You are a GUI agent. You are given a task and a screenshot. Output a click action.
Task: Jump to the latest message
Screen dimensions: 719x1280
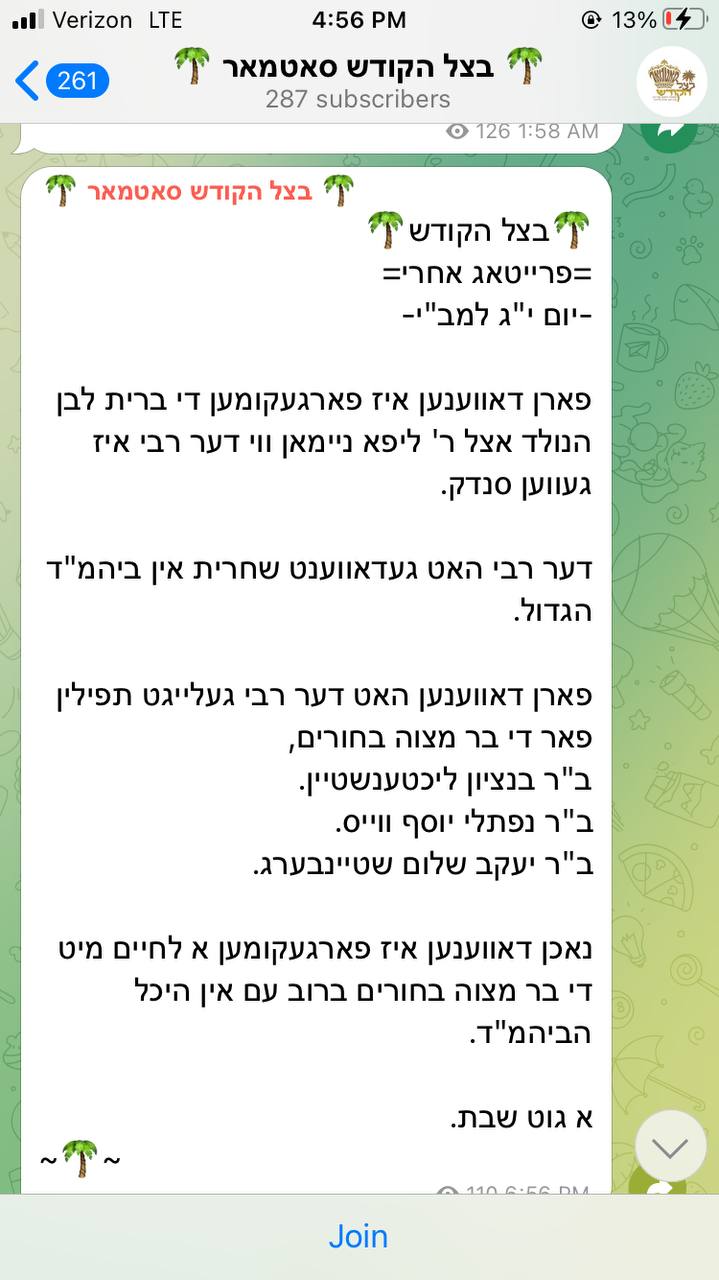[x=670, y=1146]
